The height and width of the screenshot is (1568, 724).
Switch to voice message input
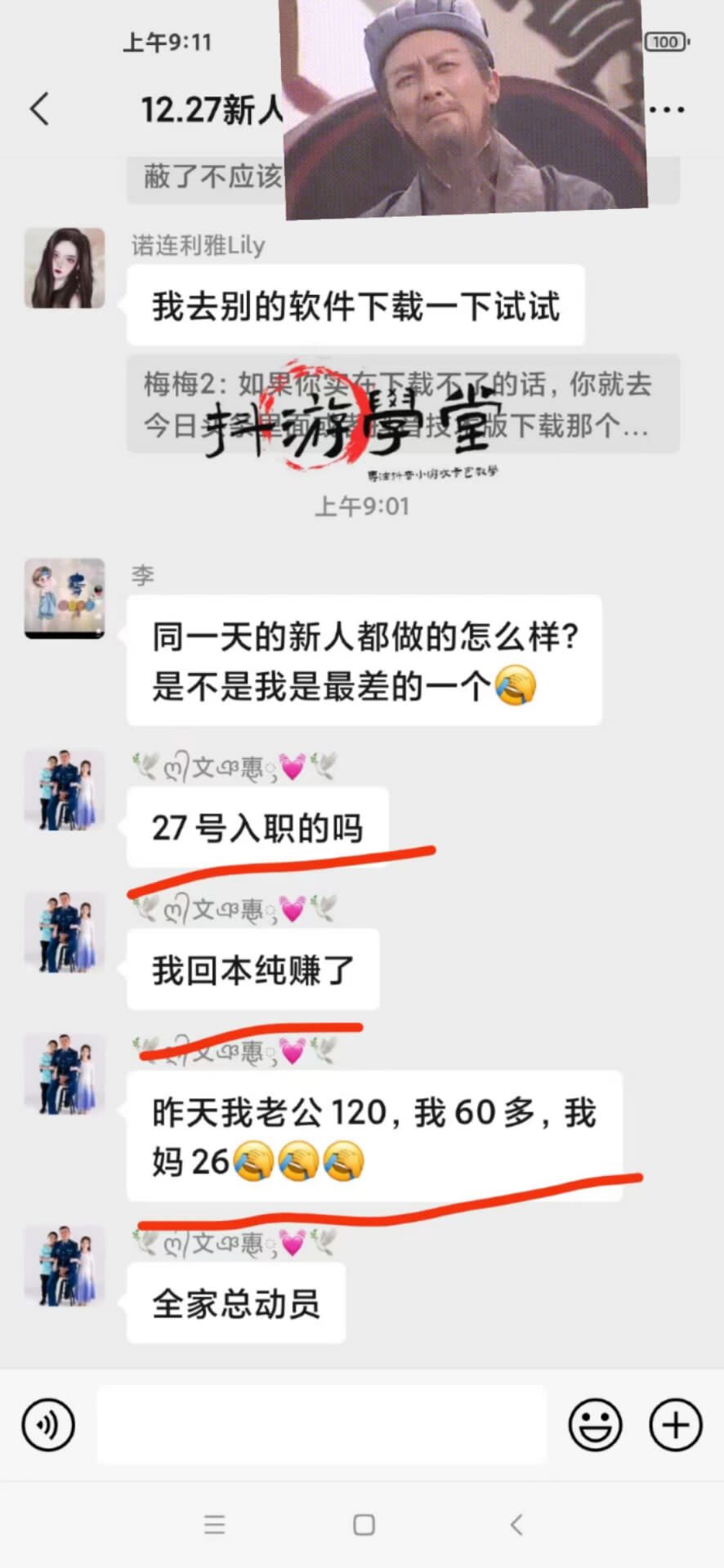[48, 1425]
